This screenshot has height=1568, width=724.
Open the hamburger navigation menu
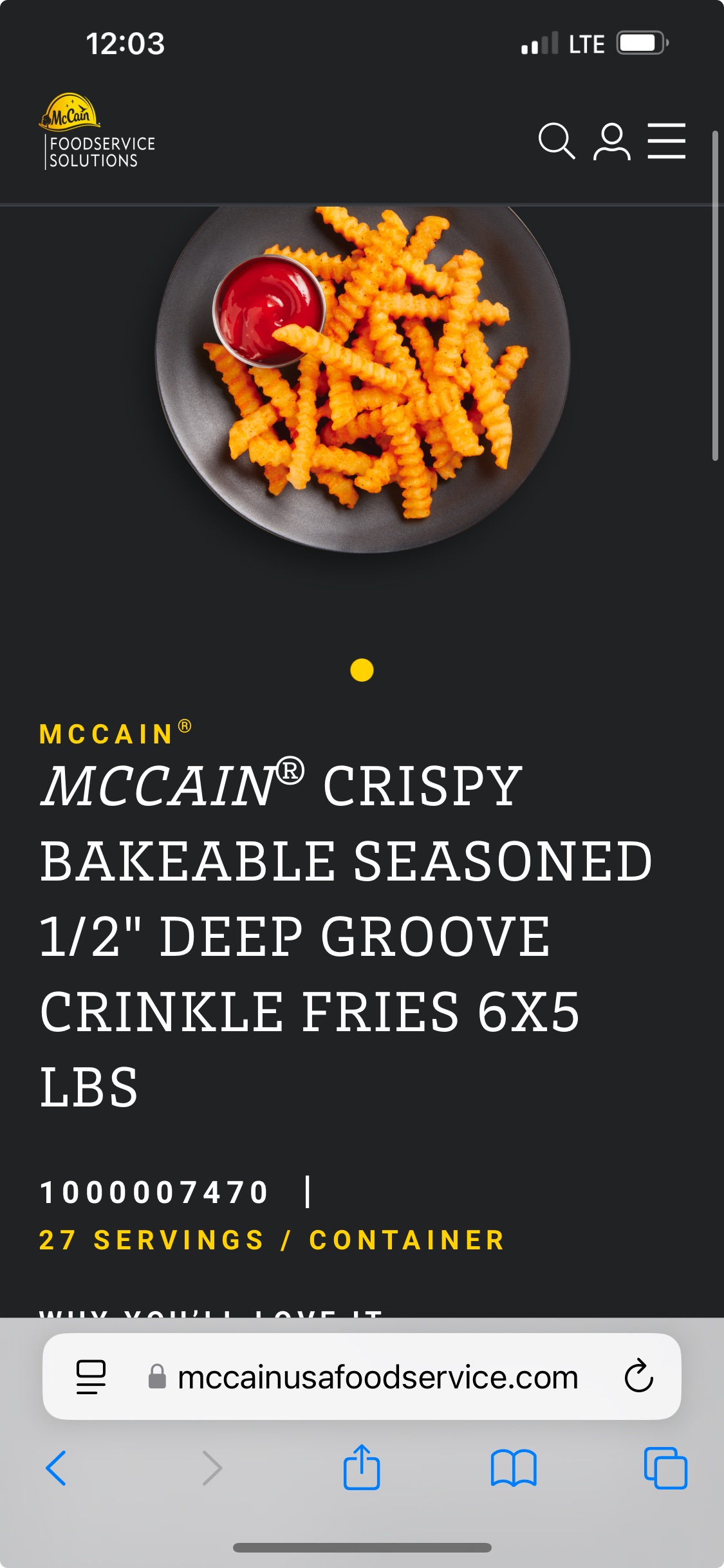pyautogui.click(x=666, y=140)
